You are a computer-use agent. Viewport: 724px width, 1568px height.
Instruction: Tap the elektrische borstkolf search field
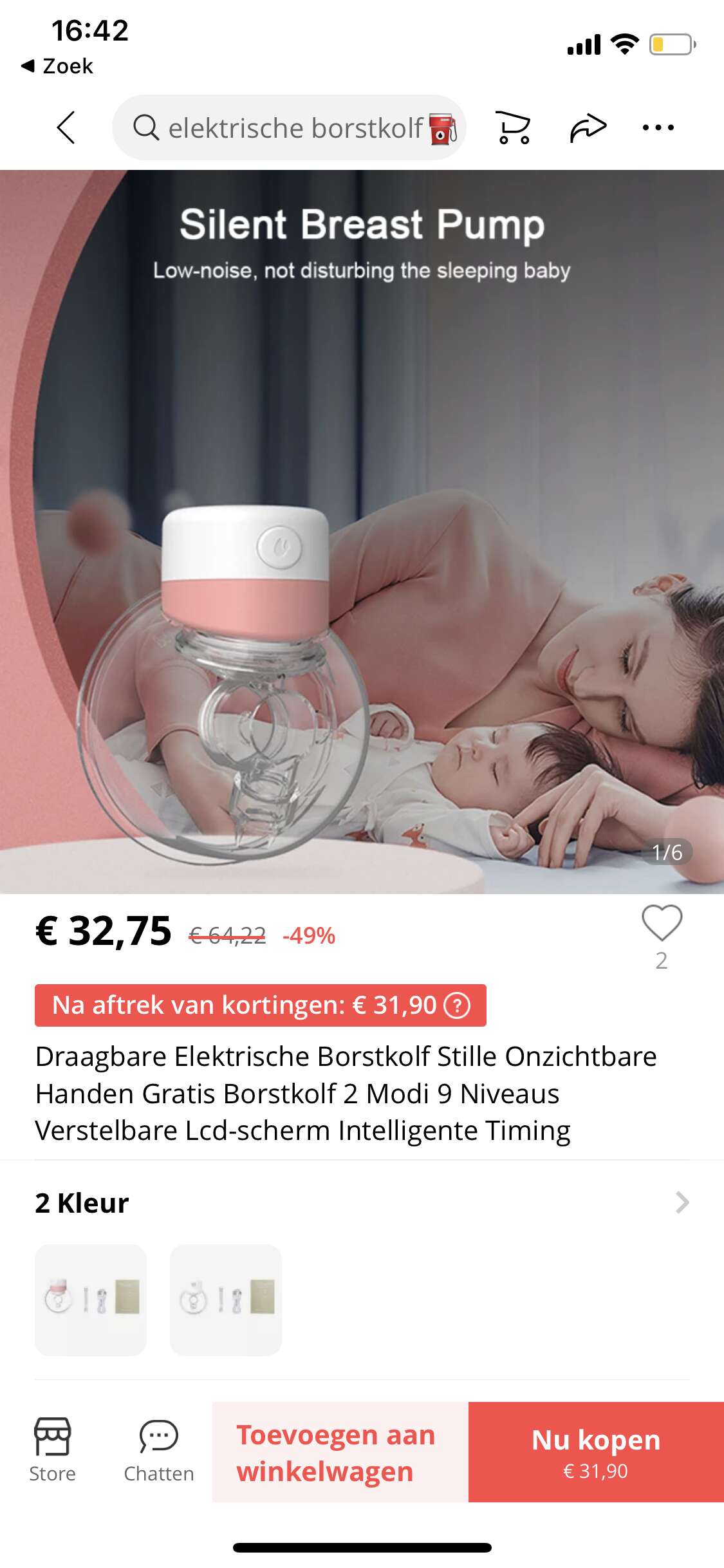(289, 127)
